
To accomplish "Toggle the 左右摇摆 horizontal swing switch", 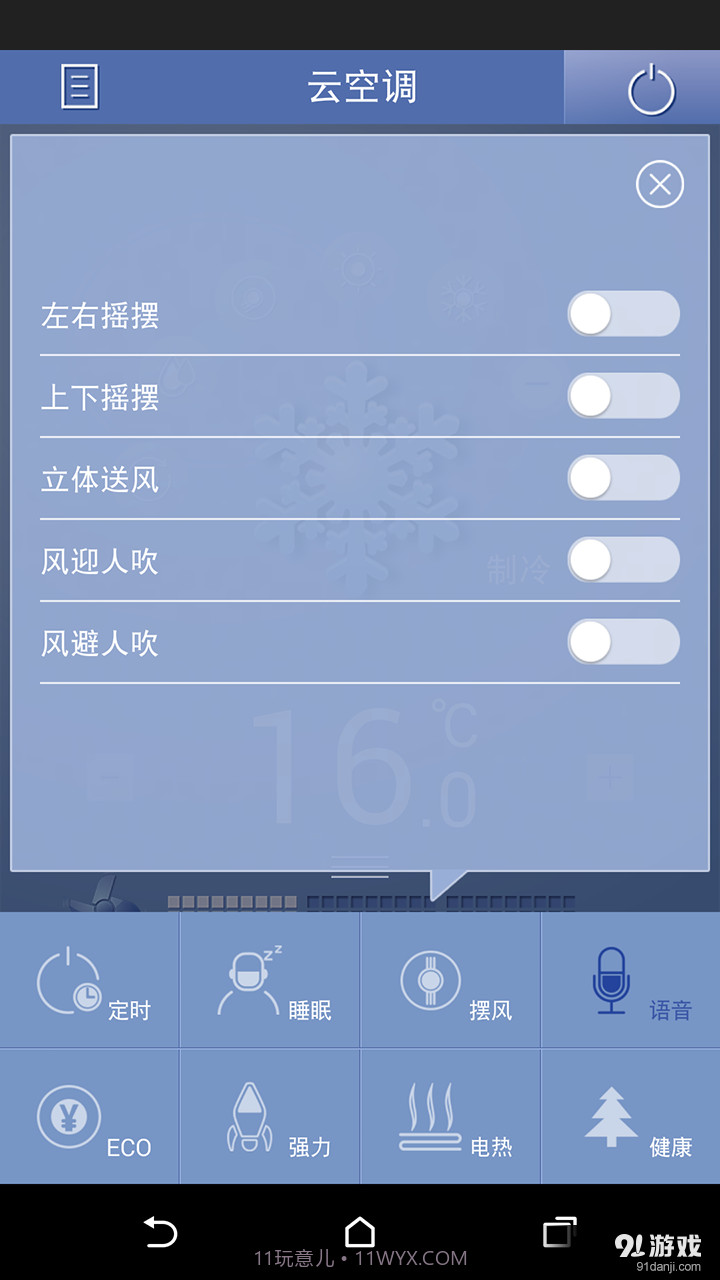I will (622, 314).
